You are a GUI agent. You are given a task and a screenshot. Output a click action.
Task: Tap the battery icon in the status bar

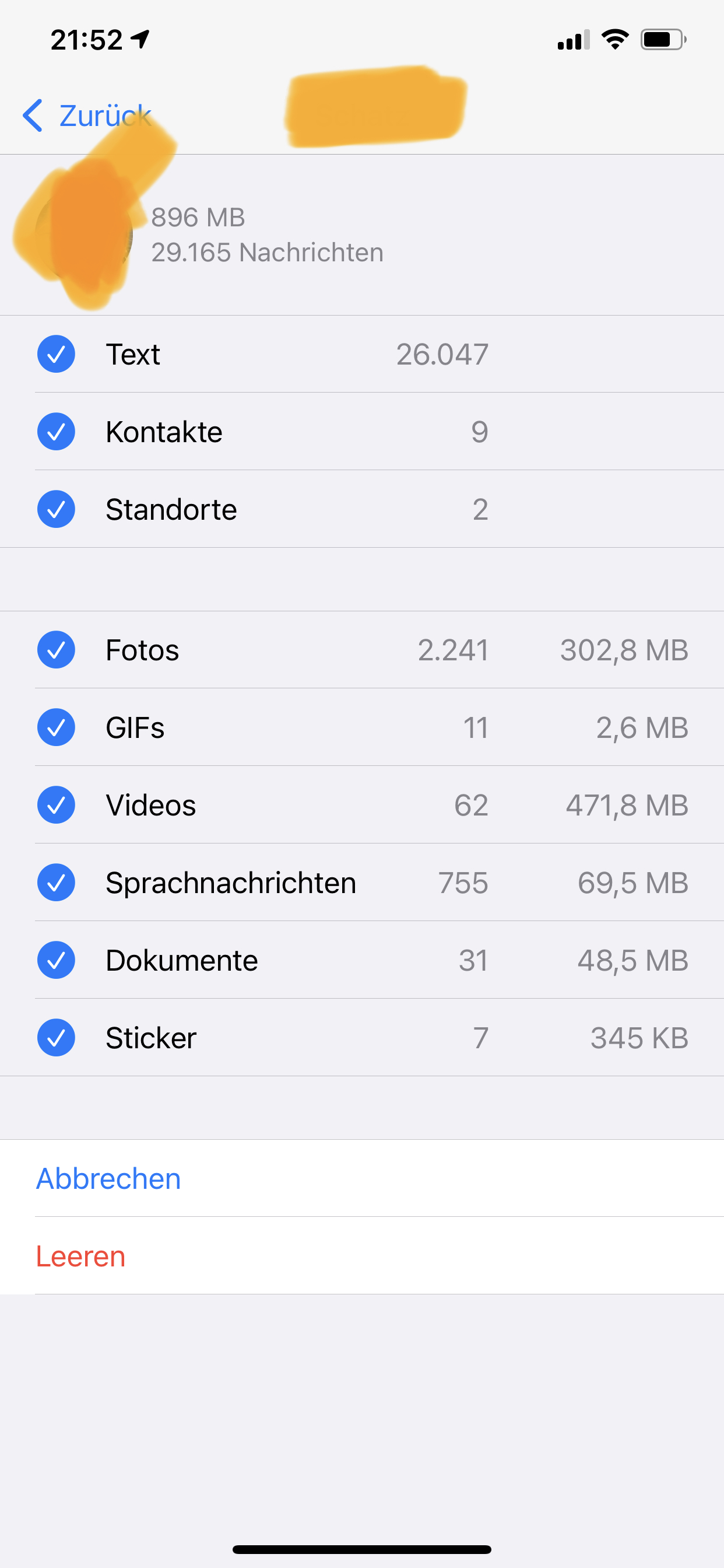point(663,38)
